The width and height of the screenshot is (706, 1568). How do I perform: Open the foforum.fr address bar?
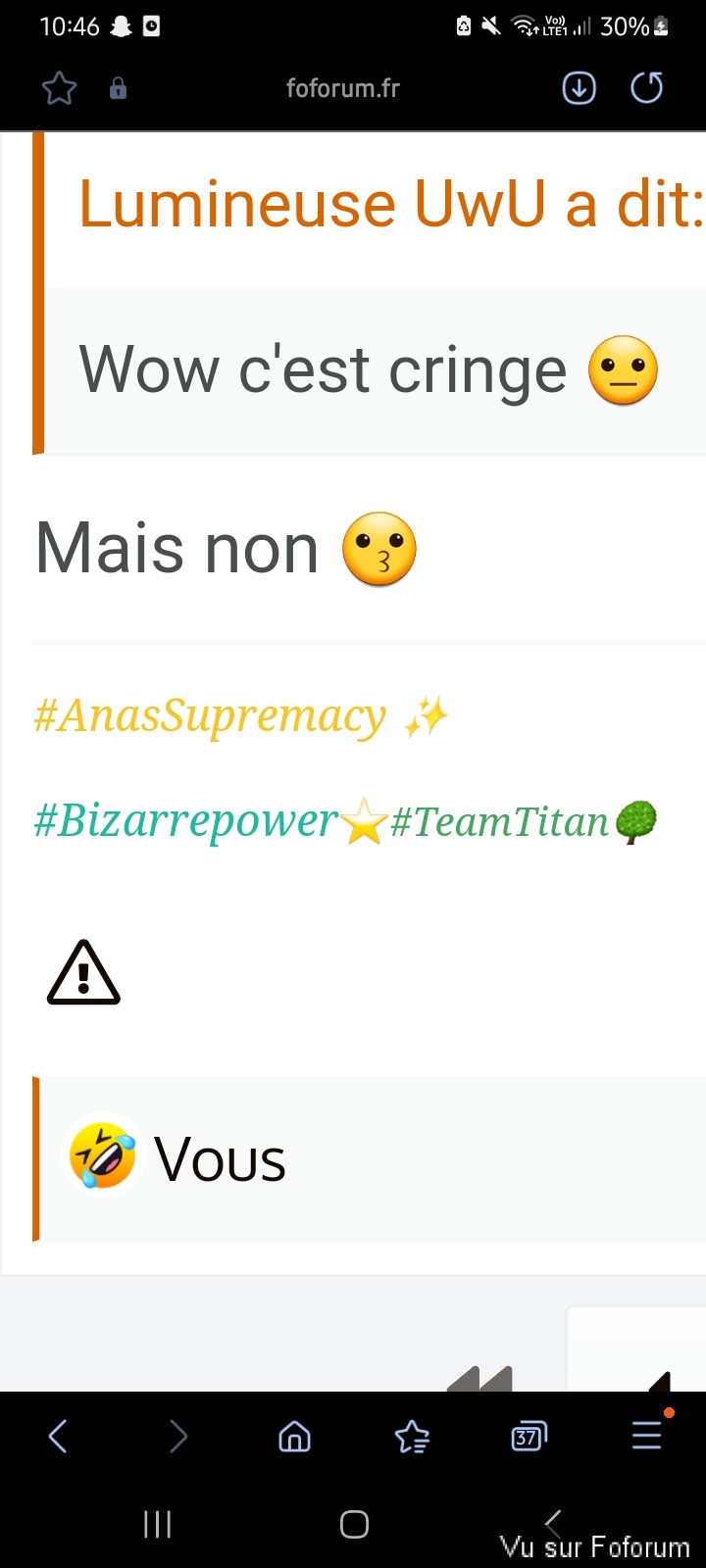coord(342,89)
